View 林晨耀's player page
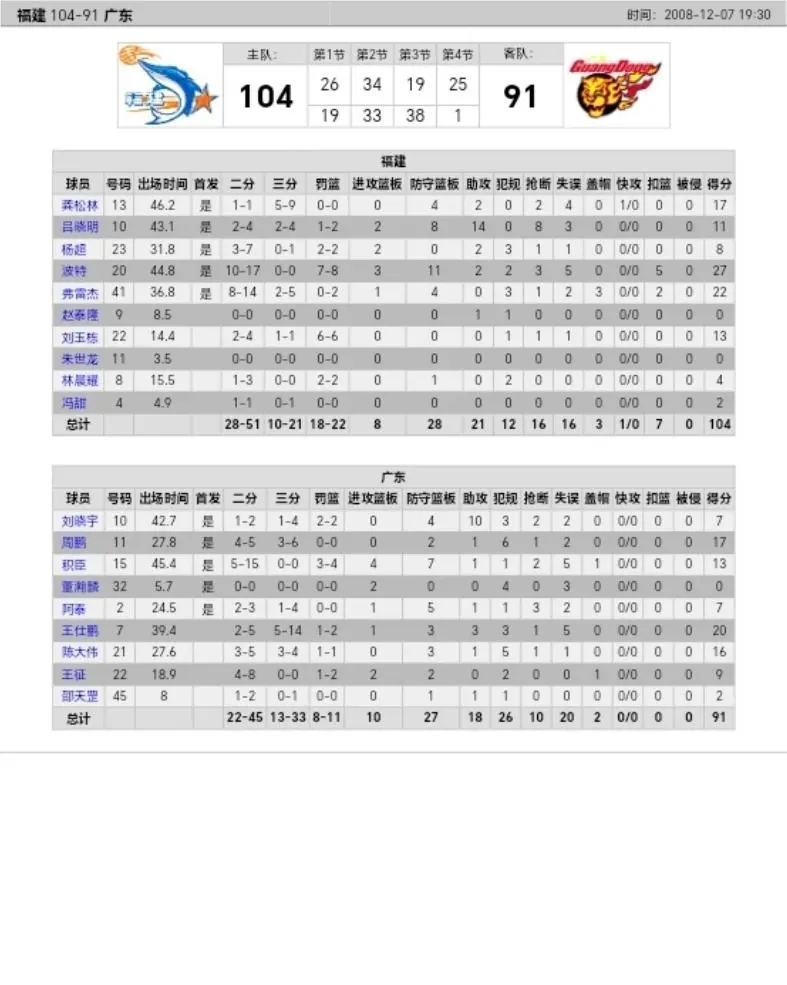 (x=77, y=380)
